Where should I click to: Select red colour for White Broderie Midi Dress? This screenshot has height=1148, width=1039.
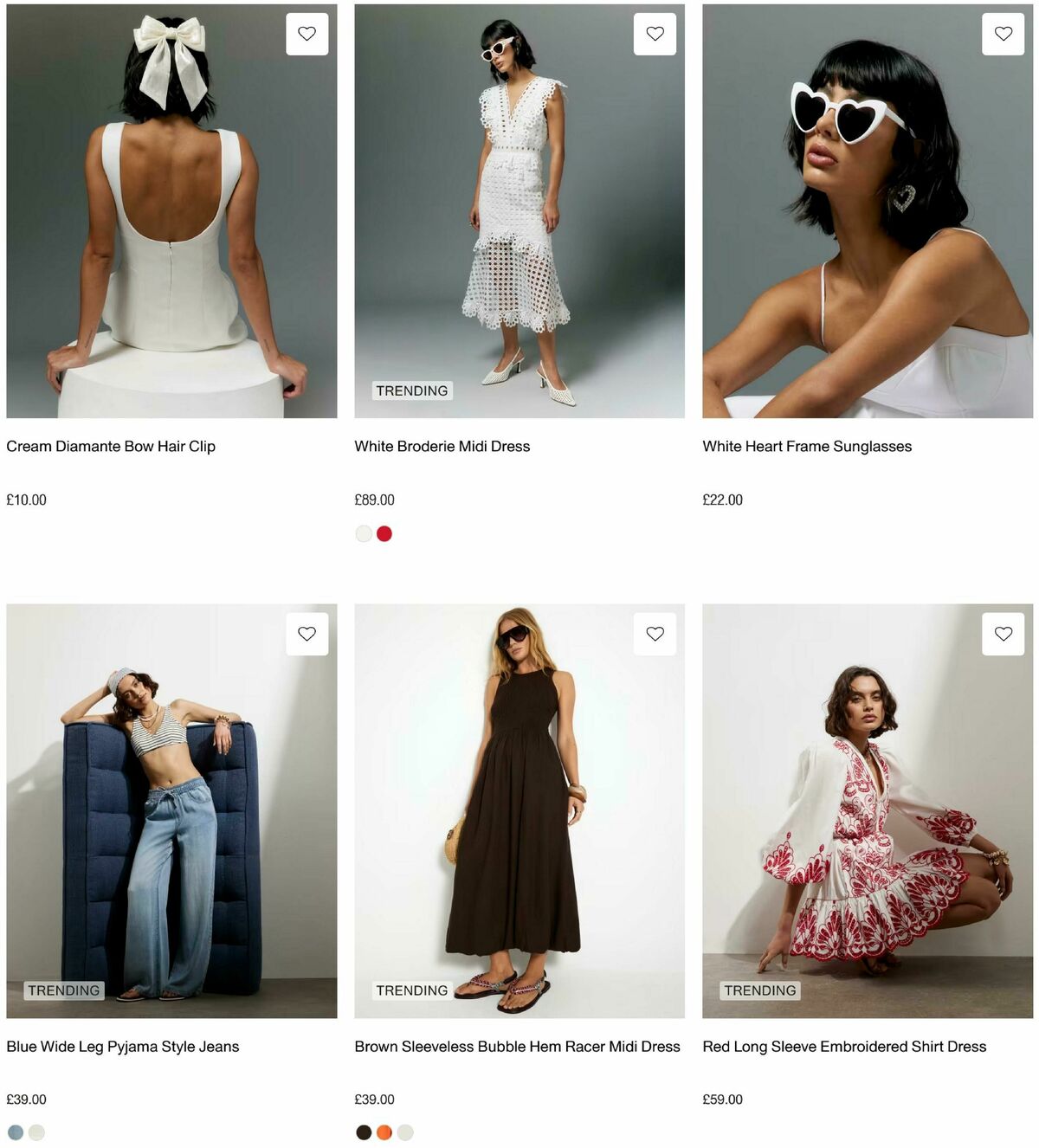pyautogui.click(x=384, y=533)
